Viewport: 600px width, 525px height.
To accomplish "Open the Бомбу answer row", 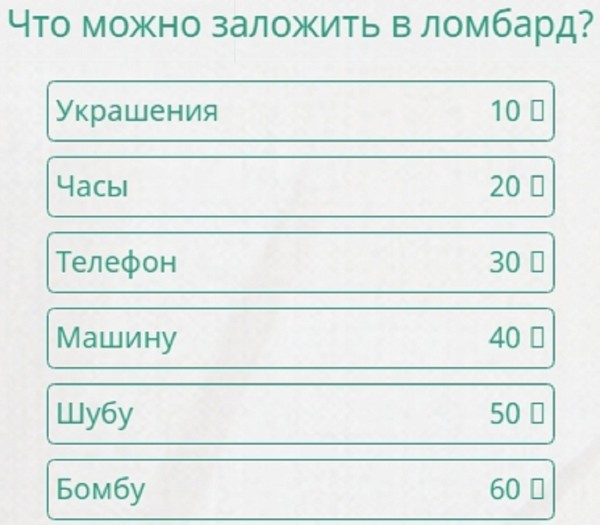I will pos(299,489).
